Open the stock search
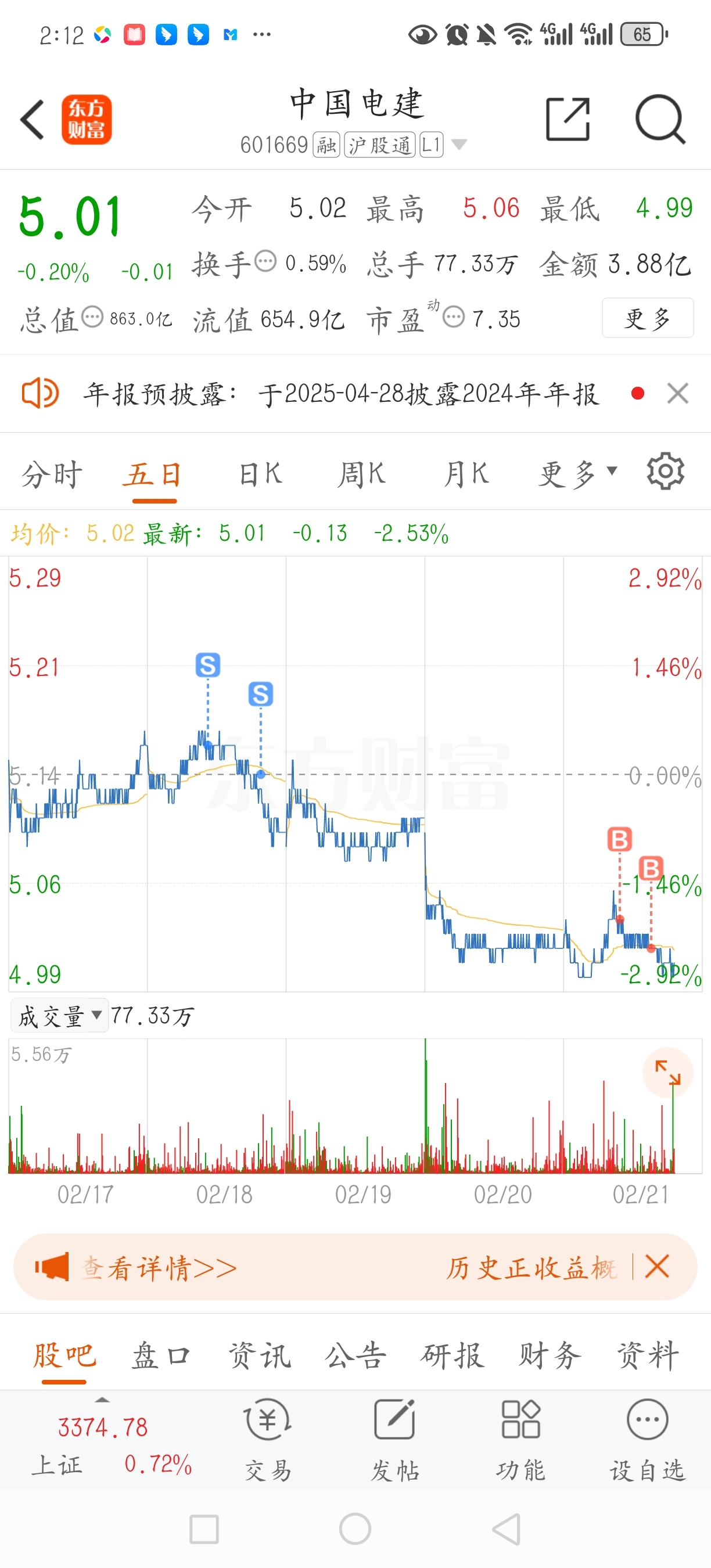Viewport: 711px width, 1568px height. [x=660, y=119]
